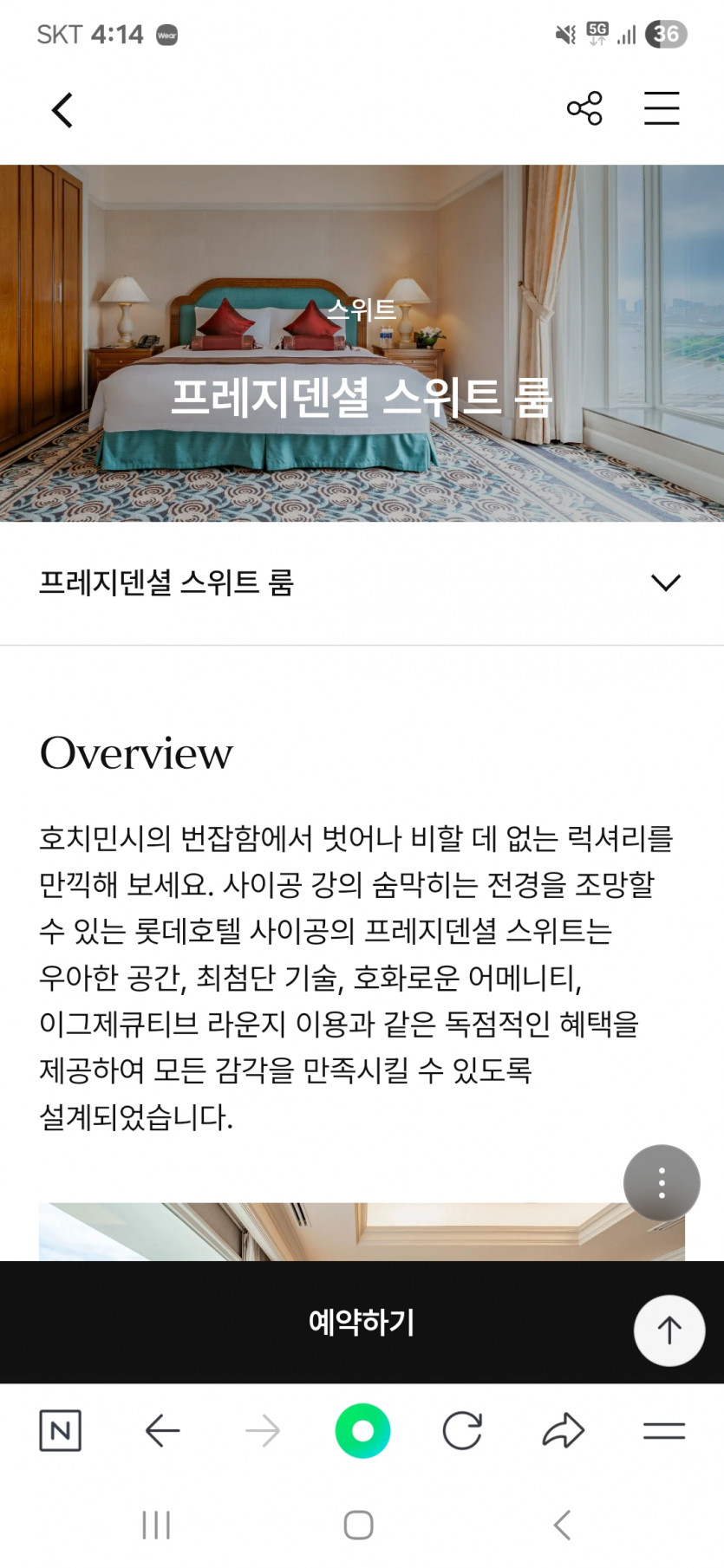The width and height of the screenshot is (724, 1568).
Task: Open the hamburger menu at top
Action: pyautogui.click(x=662, y=108)
